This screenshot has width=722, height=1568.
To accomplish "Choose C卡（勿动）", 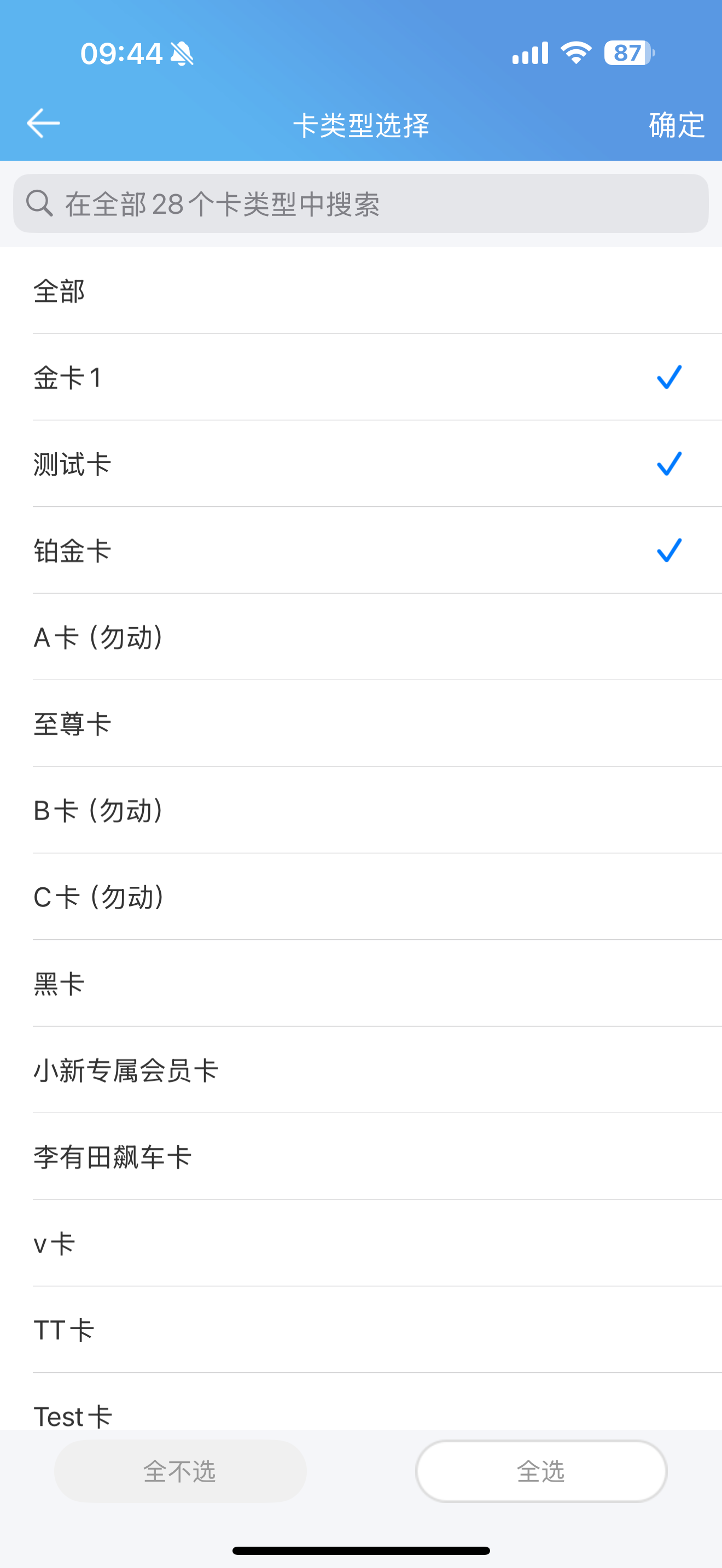I will [x=361, y=896].
